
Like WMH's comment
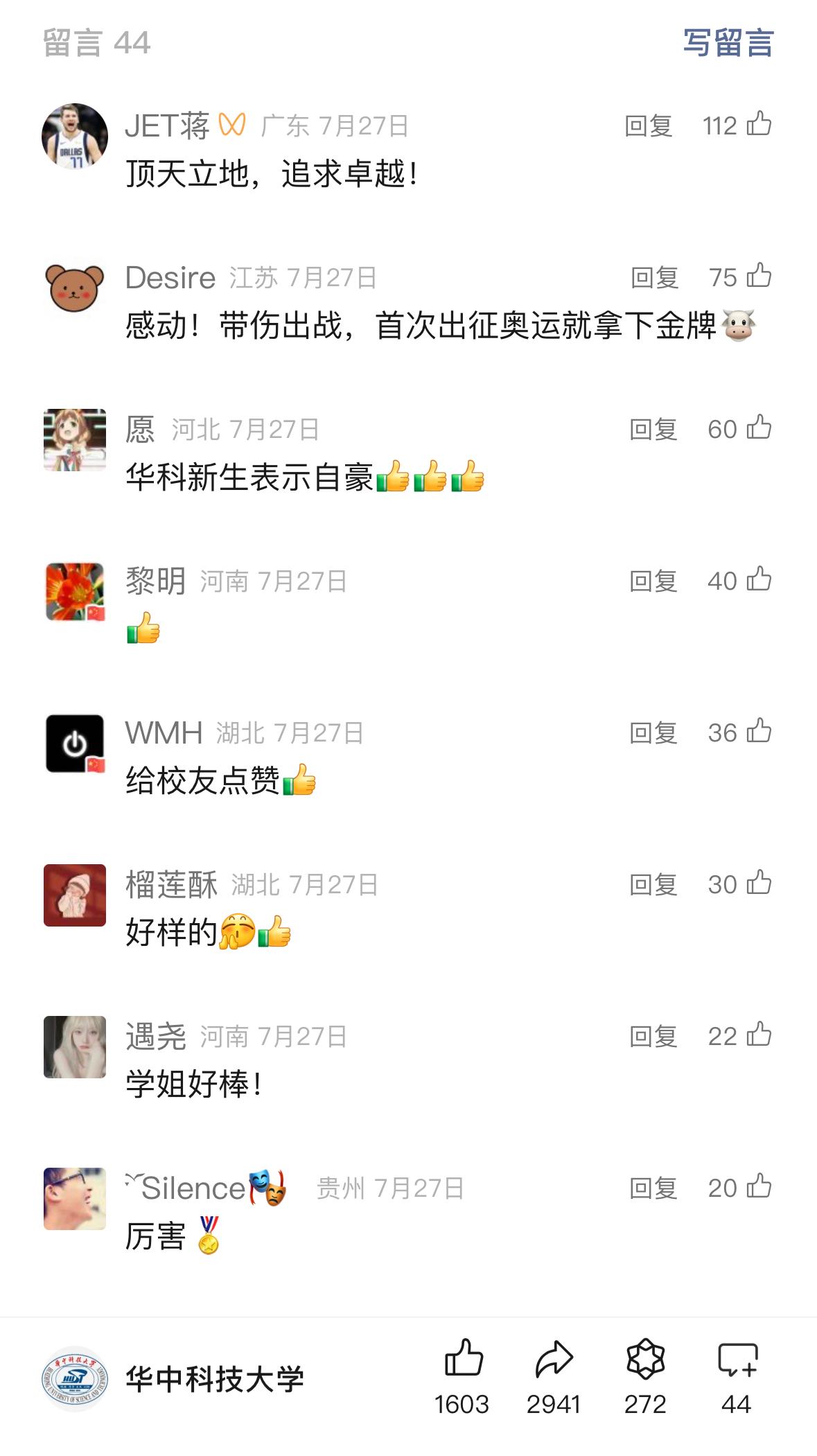(x=759, y=732)
